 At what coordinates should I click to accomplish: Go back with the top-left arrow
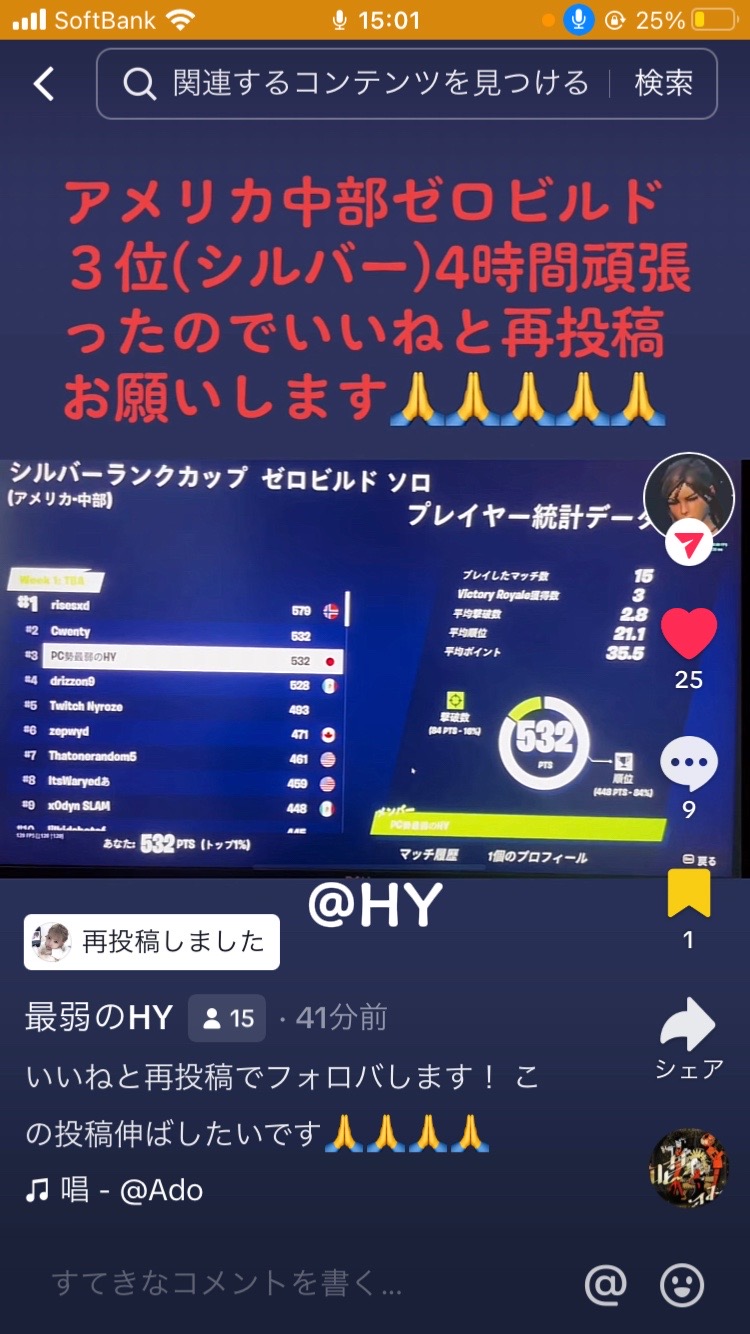tap(44, 84)
